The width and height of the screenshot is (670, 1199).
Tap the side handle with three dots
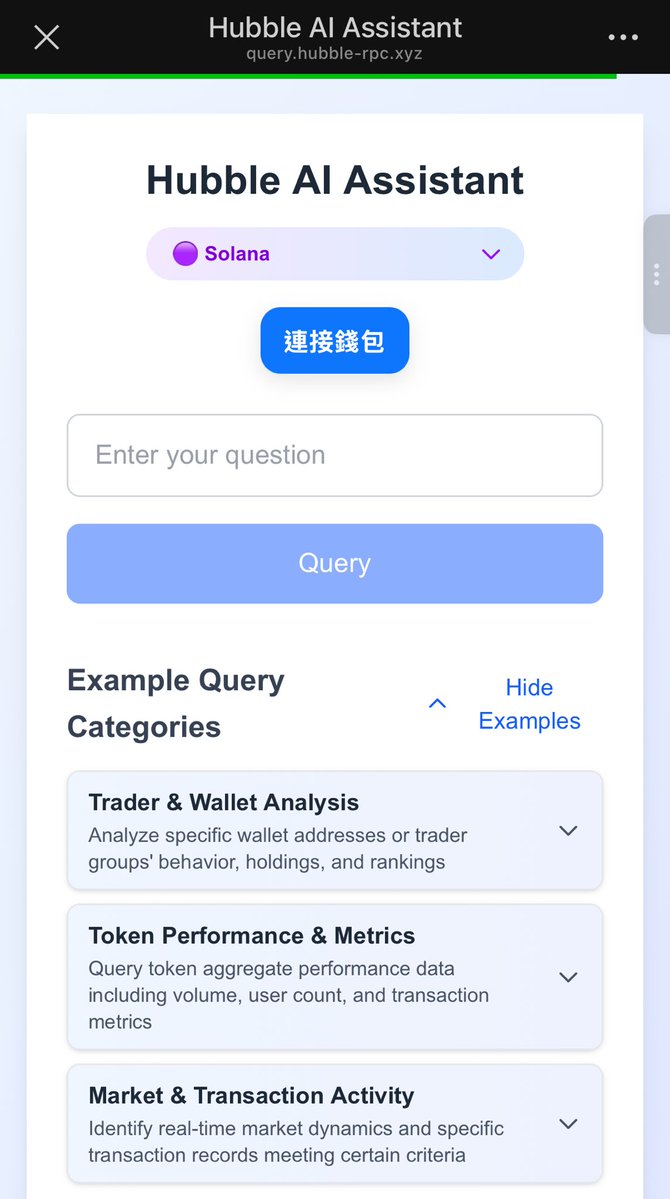pos(656,274)
